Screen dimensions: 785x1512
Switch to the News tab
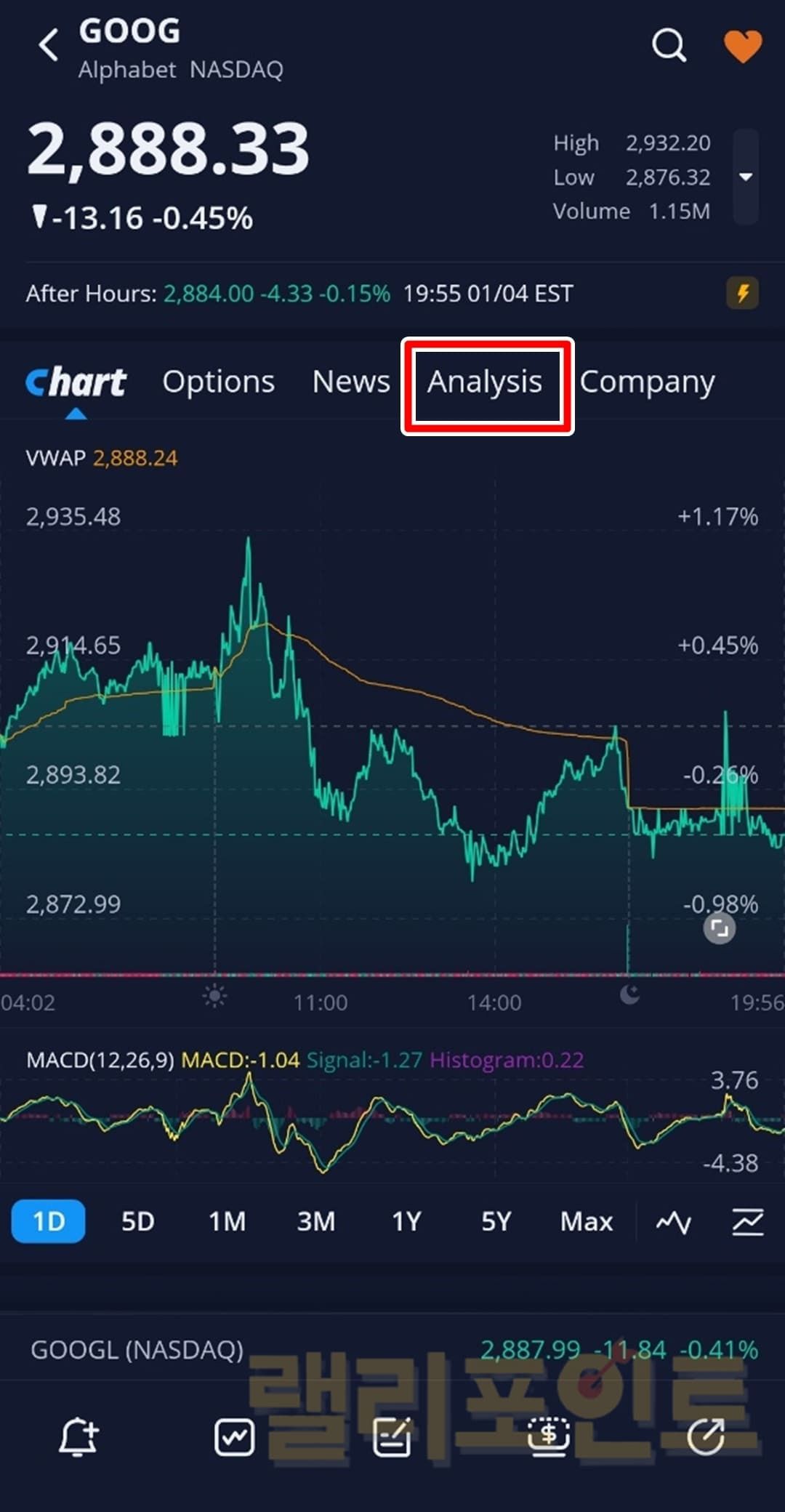[351, 382]
